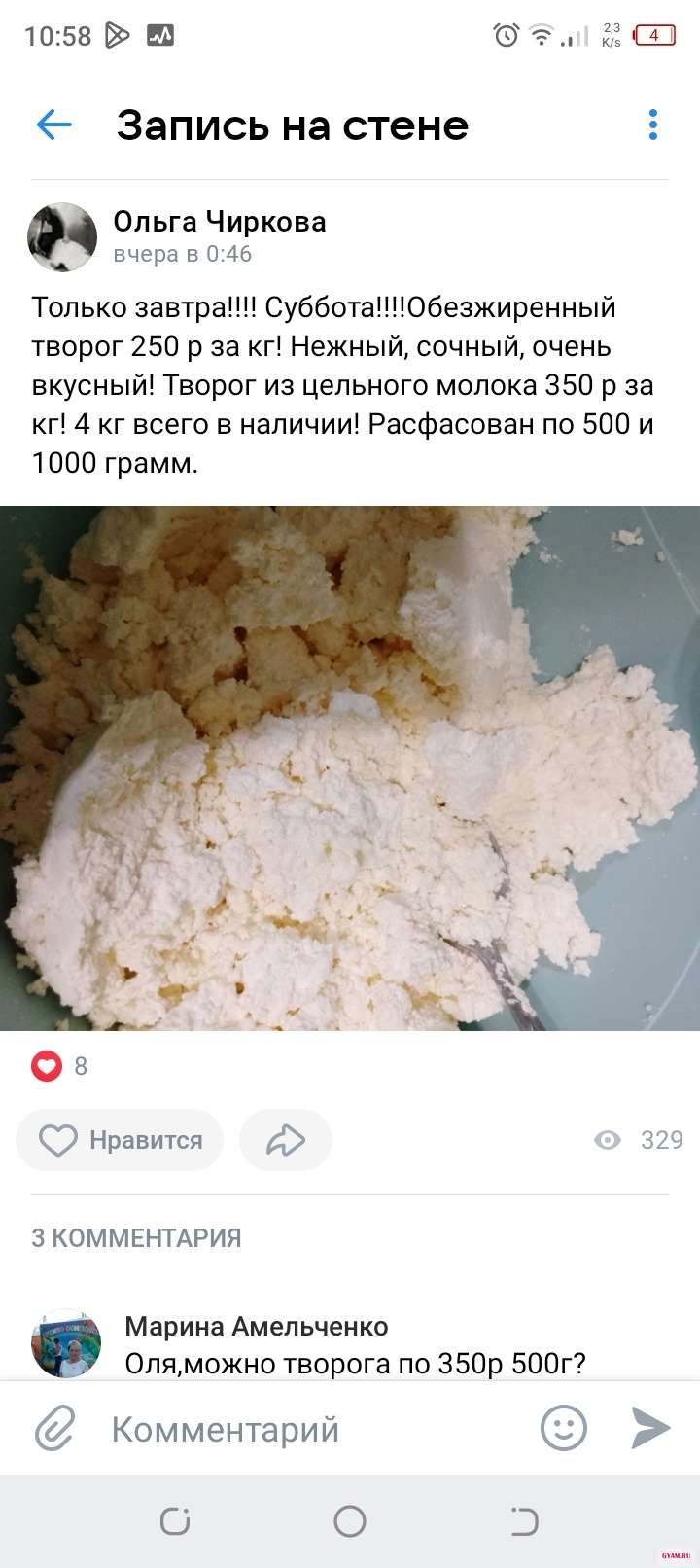Open the cottage cheese photo
Image resolution: width=700 pixels, height=1568 pixels.
[x=350, y=767]
